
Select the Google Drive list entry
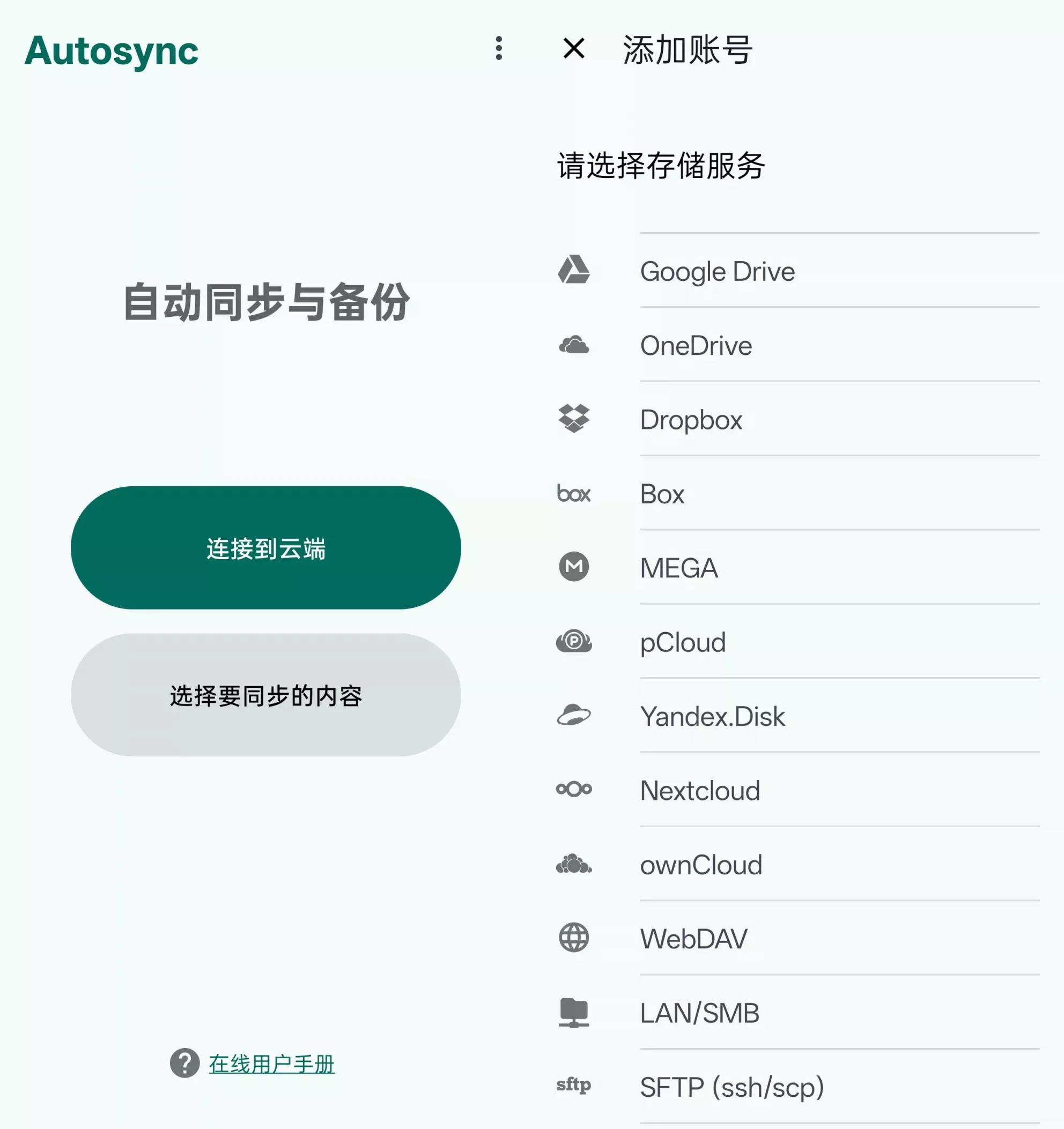click(717, 271)
